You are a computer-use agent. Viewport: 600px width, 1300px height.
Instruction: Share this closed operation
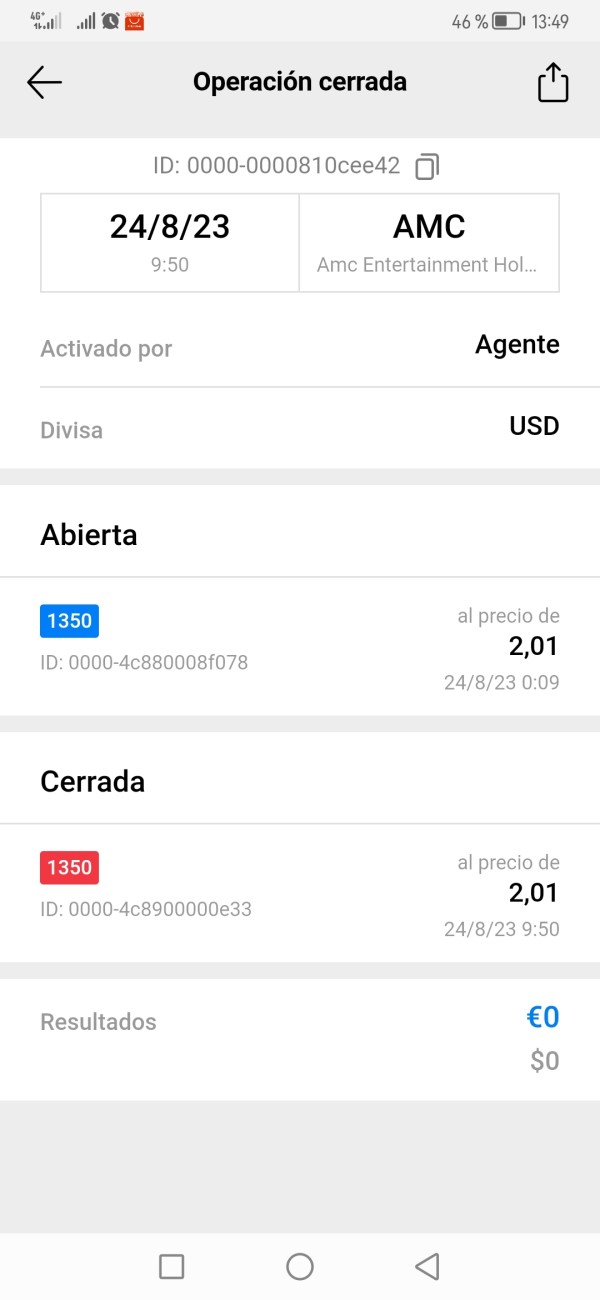pyautogui.click(x=553, y=82)
